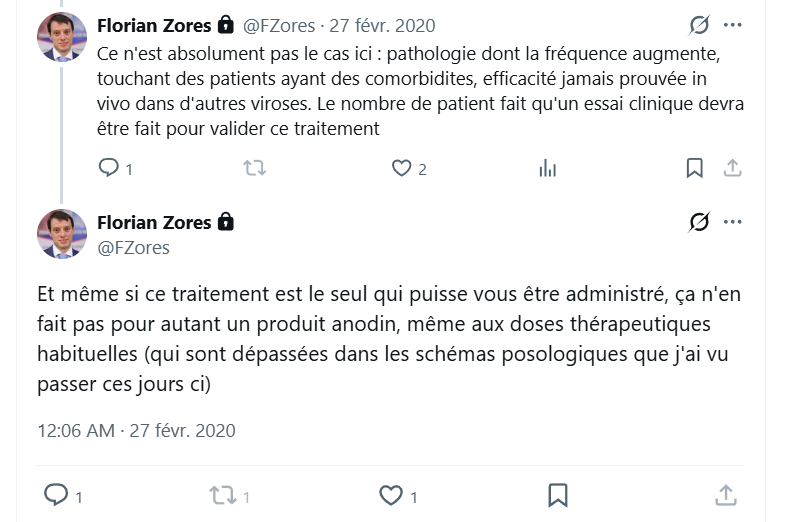Open Florian Zores avatar on the first tweet
This screenshot has height=522, width=793.
pos(62,37)
